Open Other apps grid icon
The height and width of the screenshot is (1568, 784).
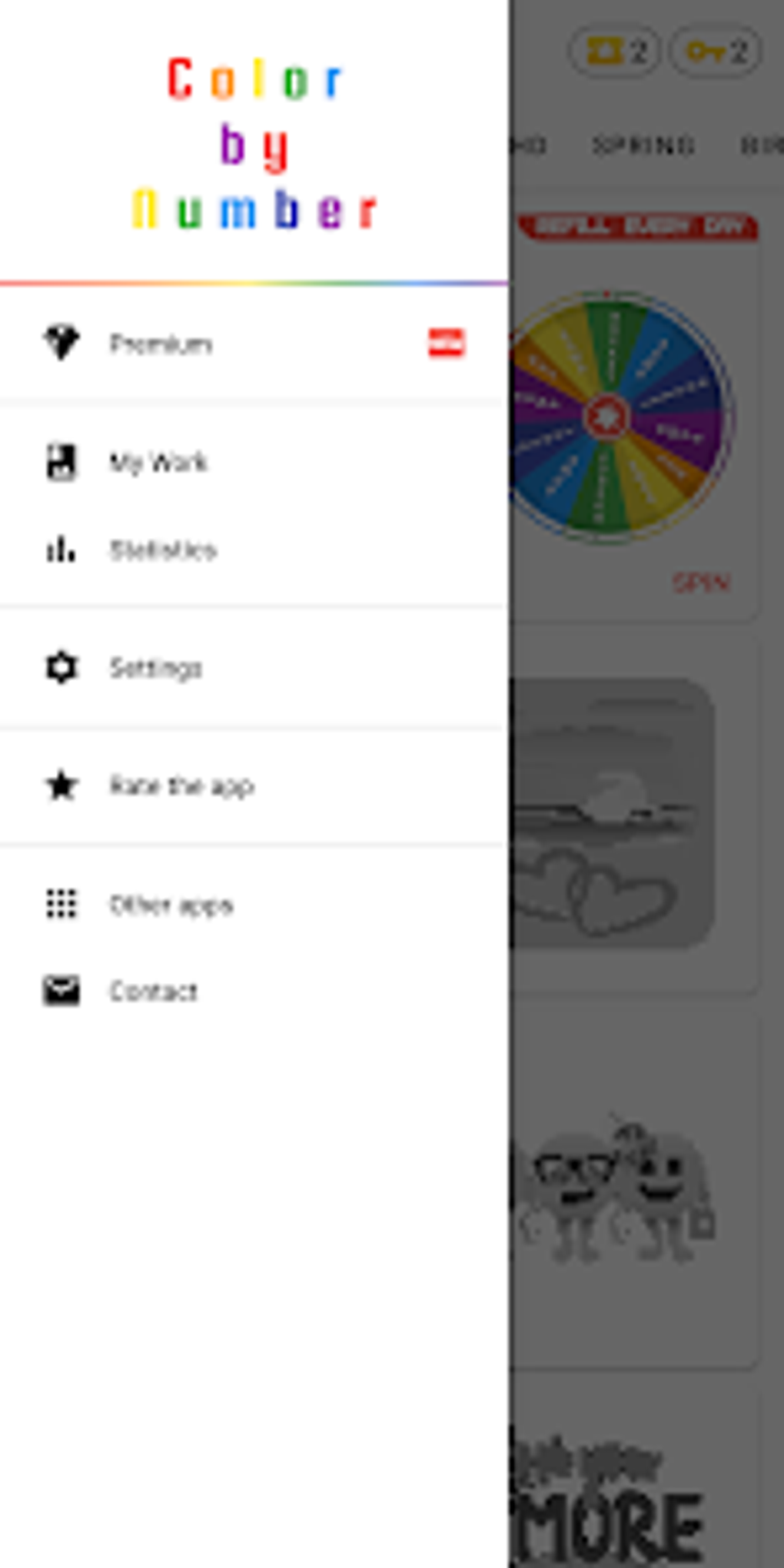click(x=61, y=904)
